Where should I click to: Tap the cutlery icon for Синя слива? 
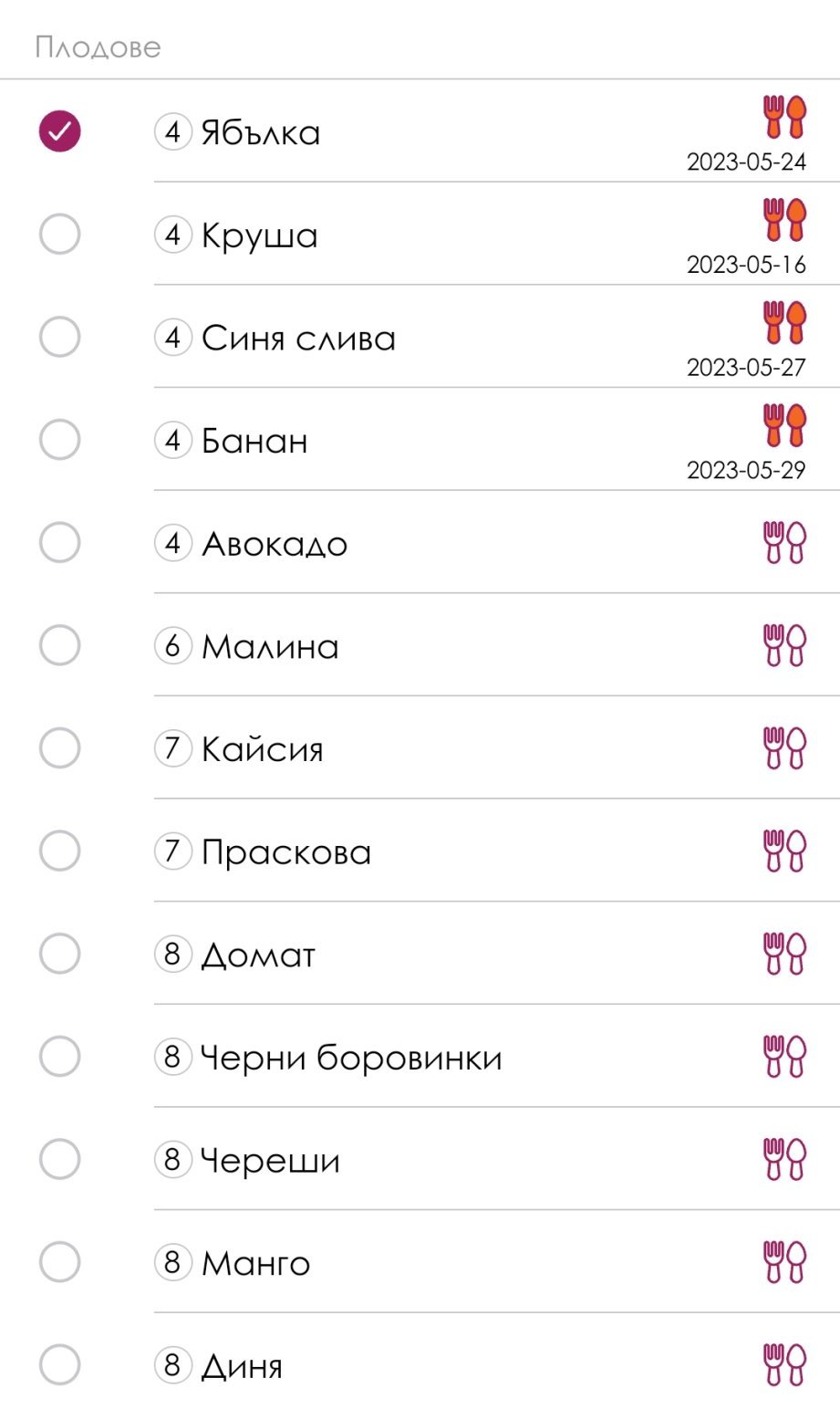(784, 323)
